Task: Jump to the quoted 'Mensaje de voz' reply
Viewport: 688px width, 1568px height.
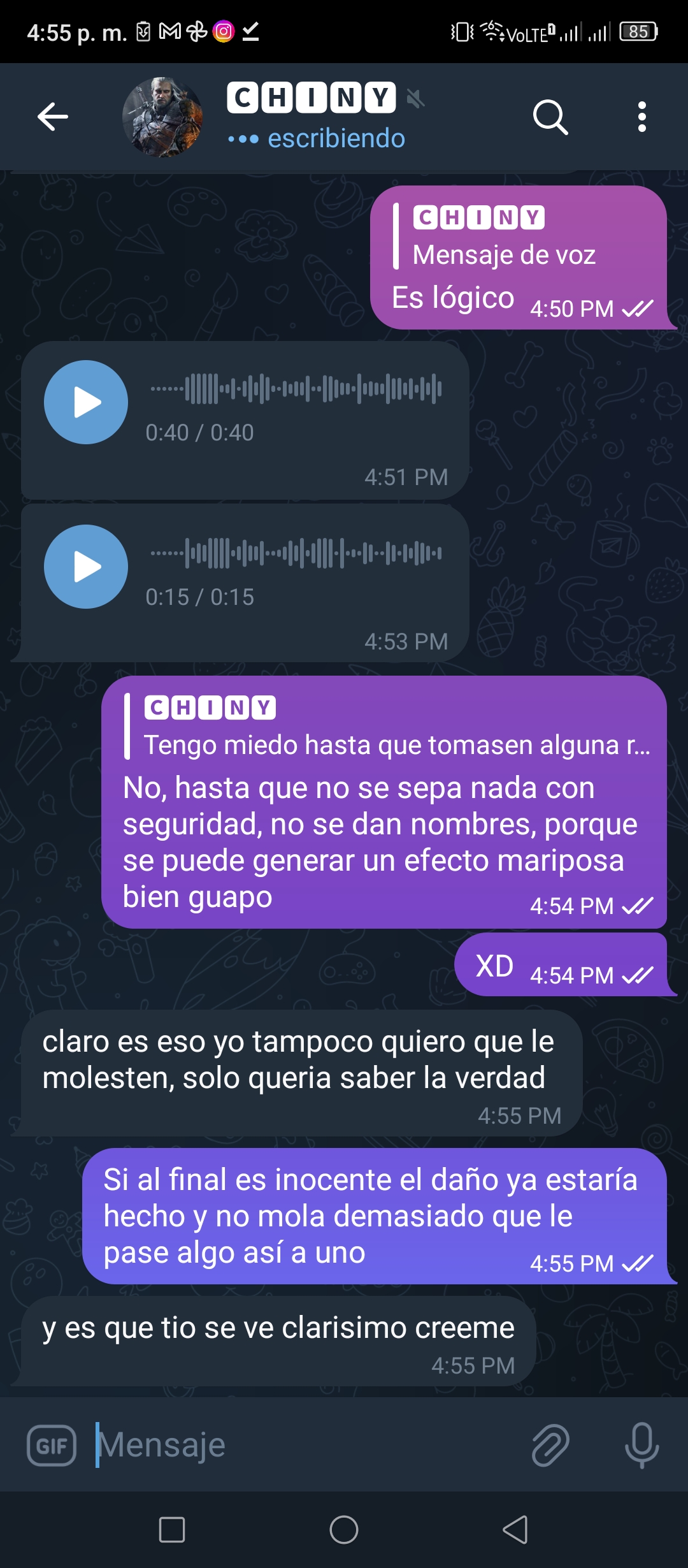Action: click(x=503, y=236)
